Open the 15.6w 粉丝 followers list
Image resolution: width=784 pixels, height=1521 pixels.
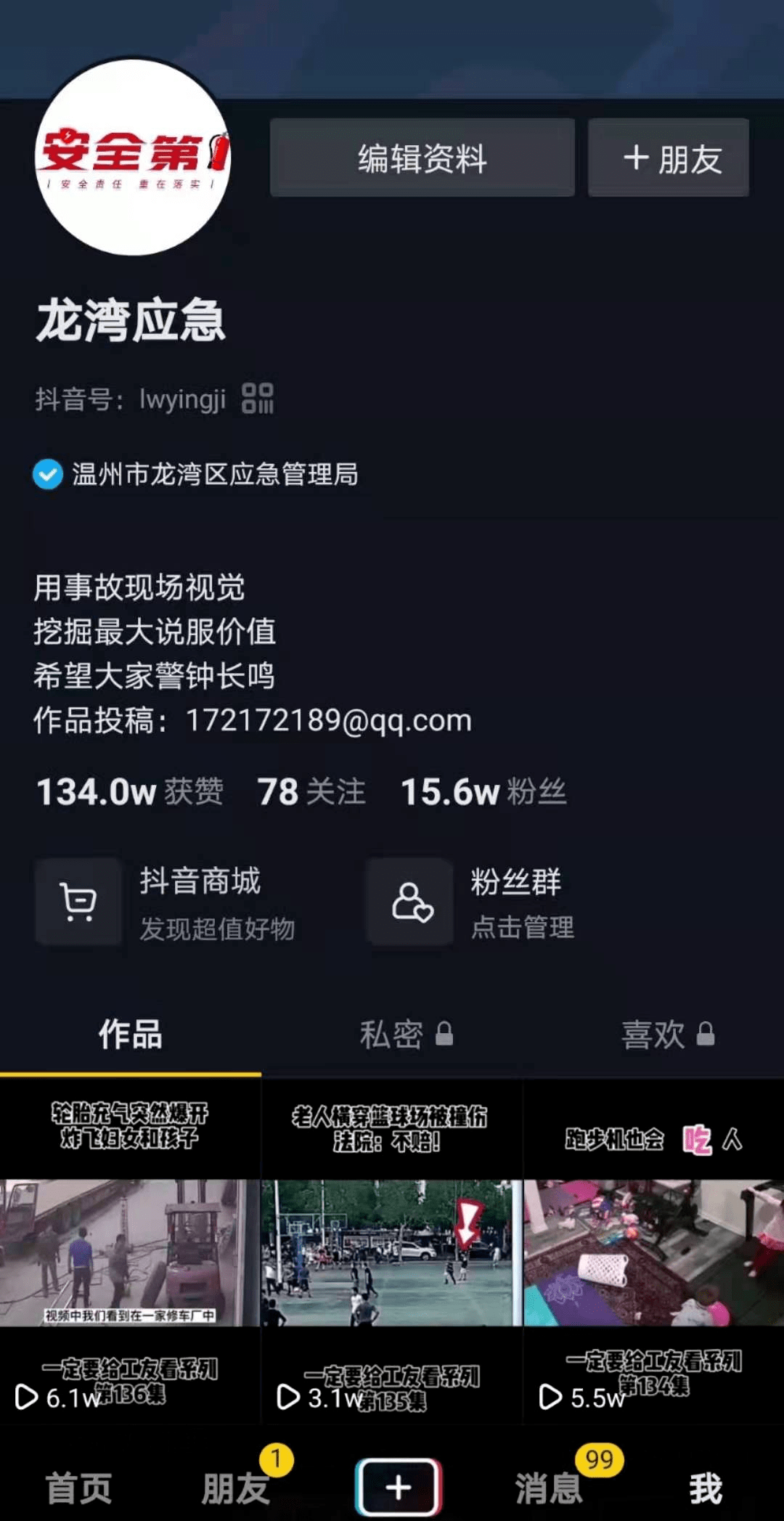[x=483, y=791]
